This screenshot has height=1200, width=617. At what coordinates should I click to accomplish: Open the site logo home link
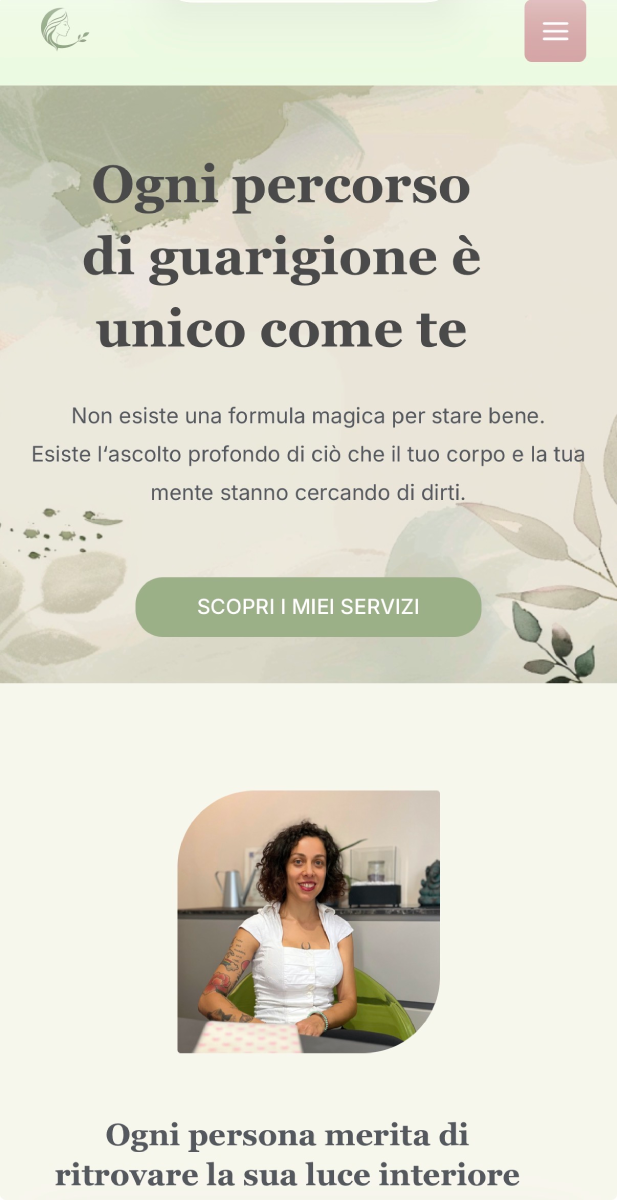click(x=64, y=29)
